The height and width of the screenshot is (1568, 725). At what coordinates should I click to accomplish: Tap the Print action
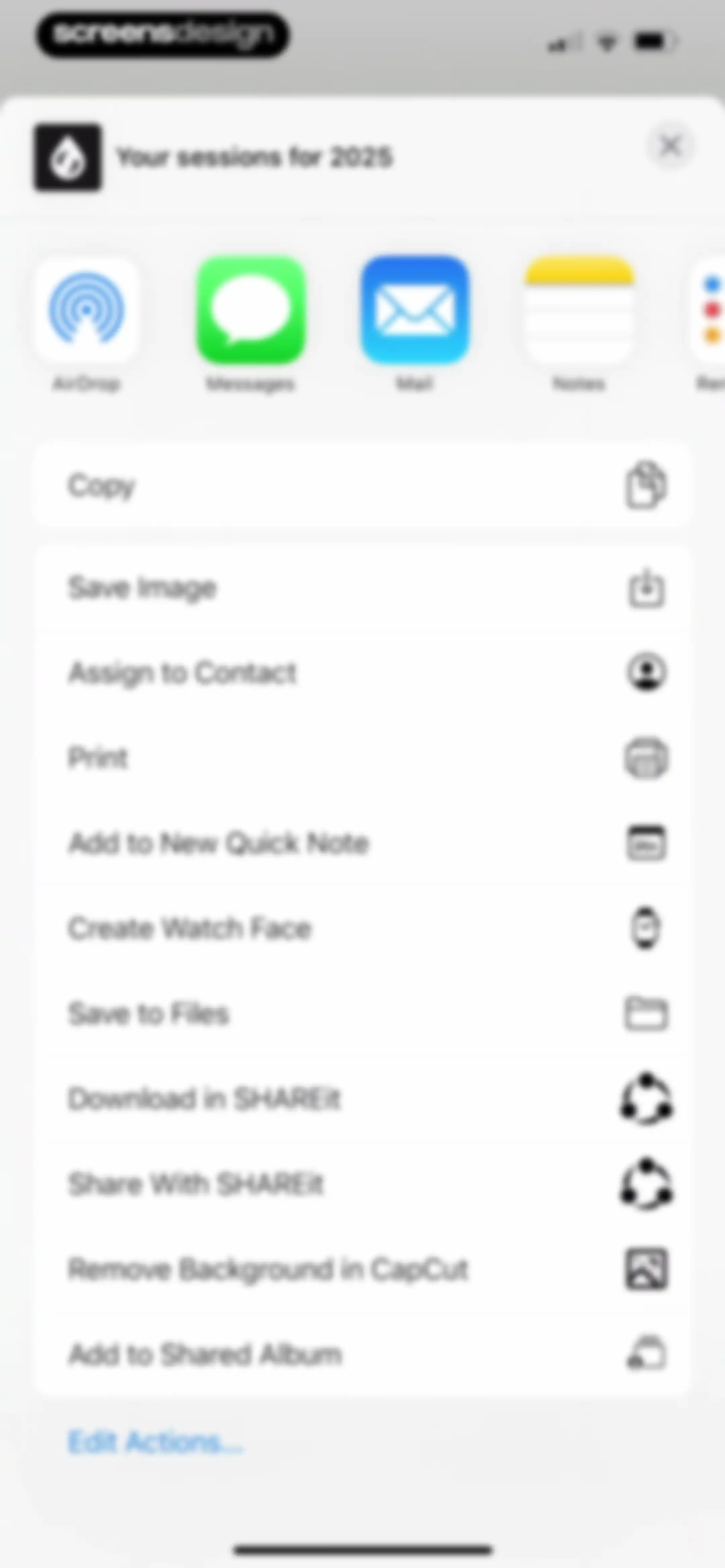tap(363, 758)
